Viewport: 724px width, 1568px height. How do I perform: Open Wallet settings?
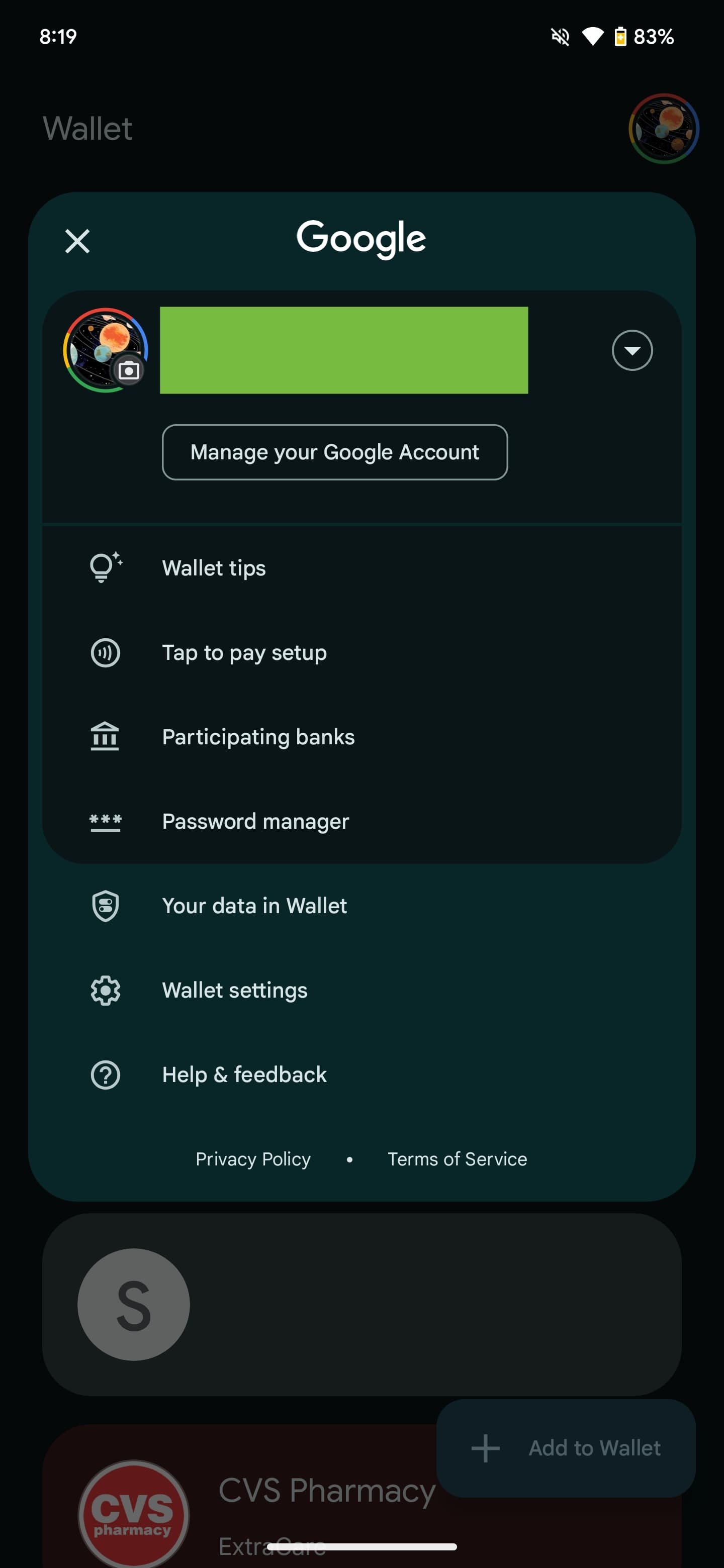tap(234, 990)
